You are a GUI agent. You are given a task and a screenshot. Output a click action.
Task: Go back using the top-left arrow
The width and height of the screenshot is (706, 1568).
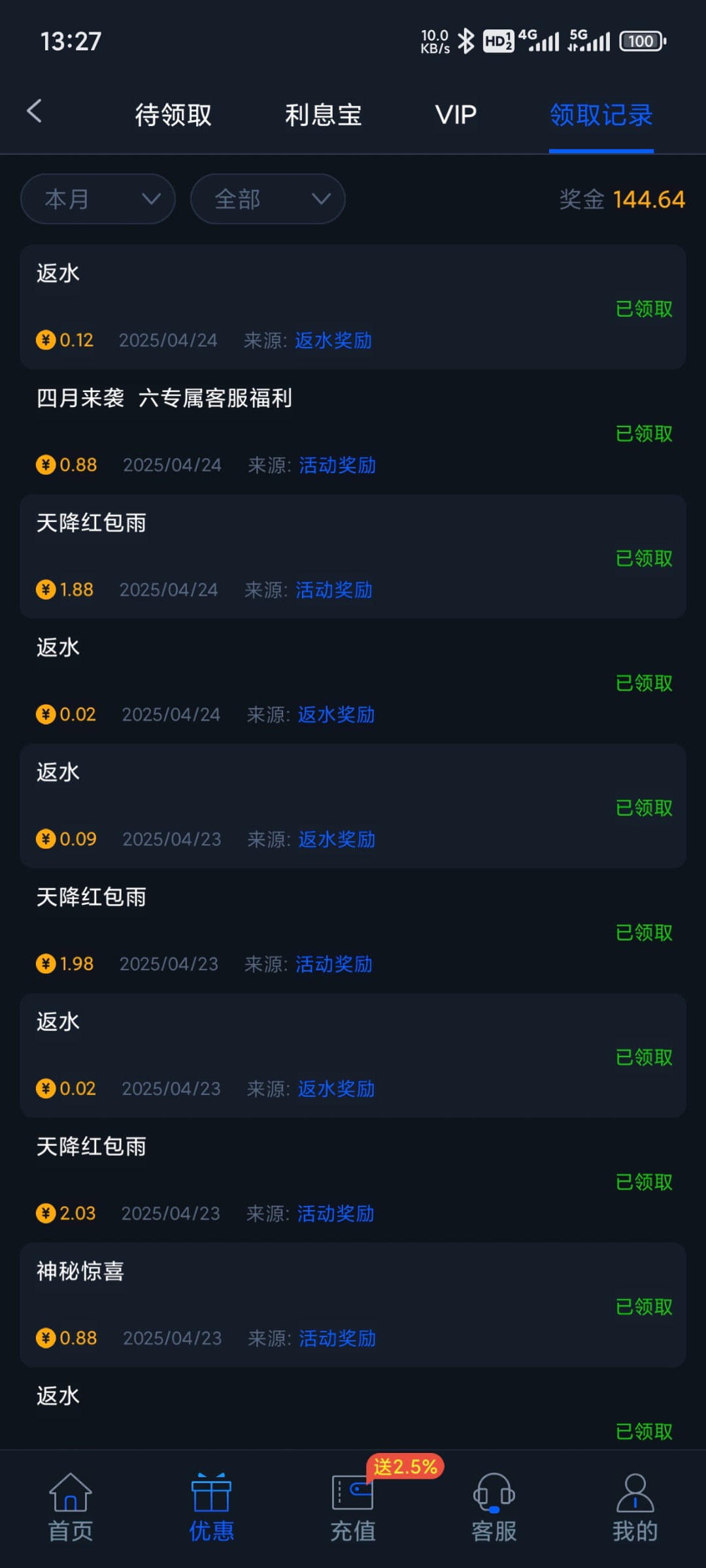[35, 112]
